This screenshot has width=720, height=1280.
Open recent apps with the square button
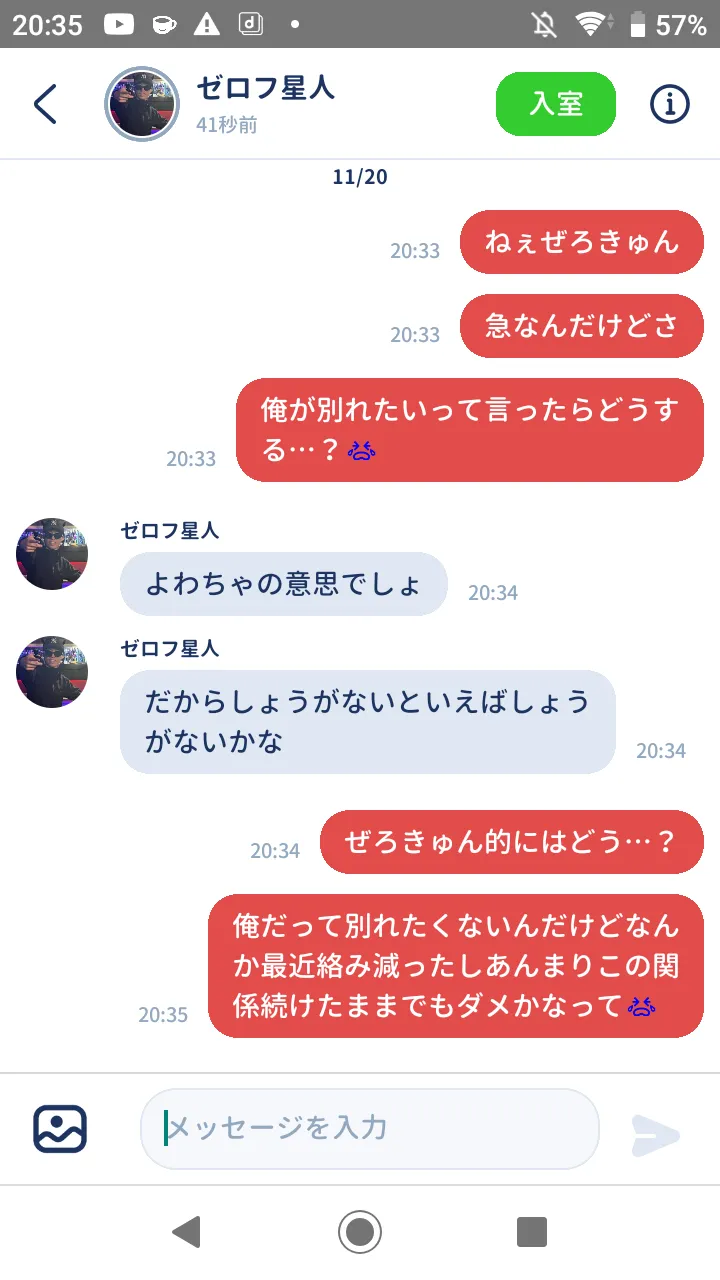point(532,1231)
